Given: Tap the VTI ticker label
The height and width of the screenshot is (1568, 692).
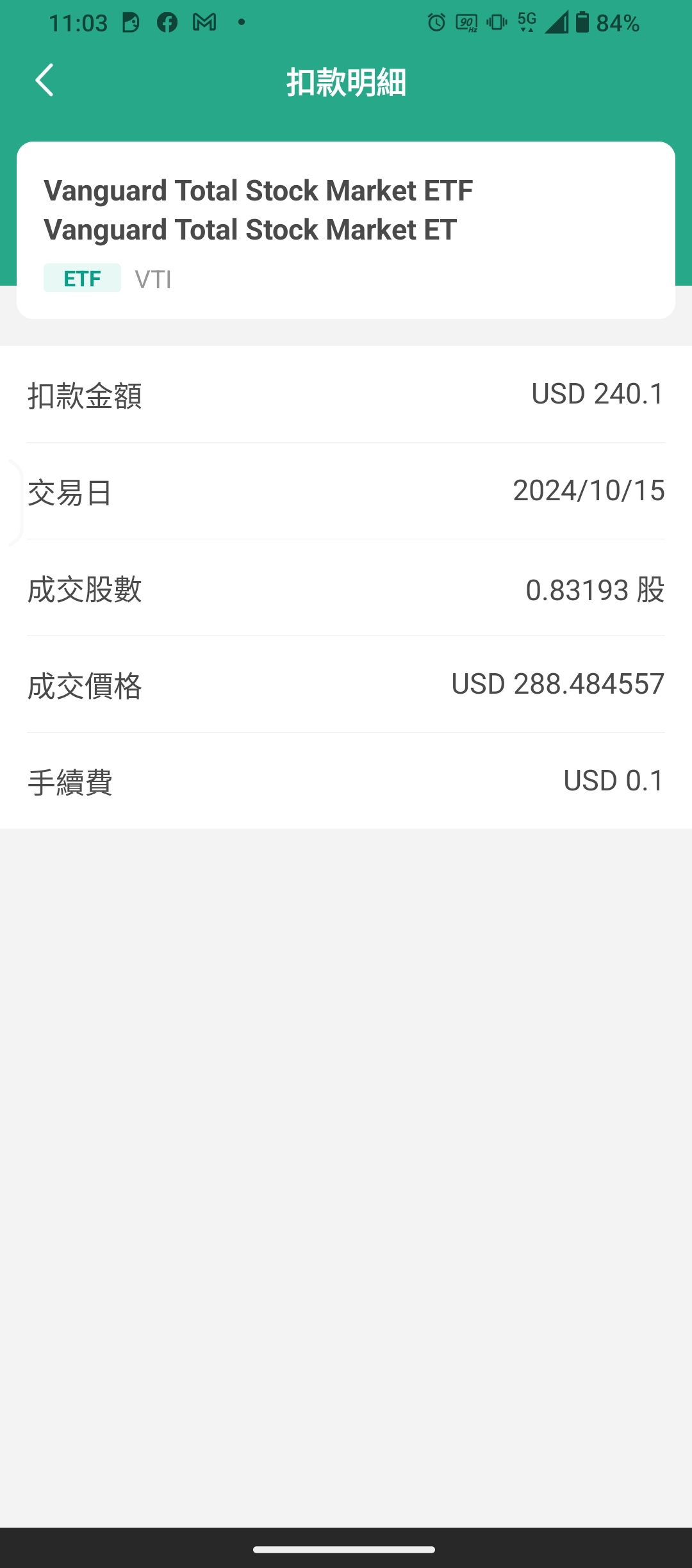Looking at the screenshot, I should 153,278.
